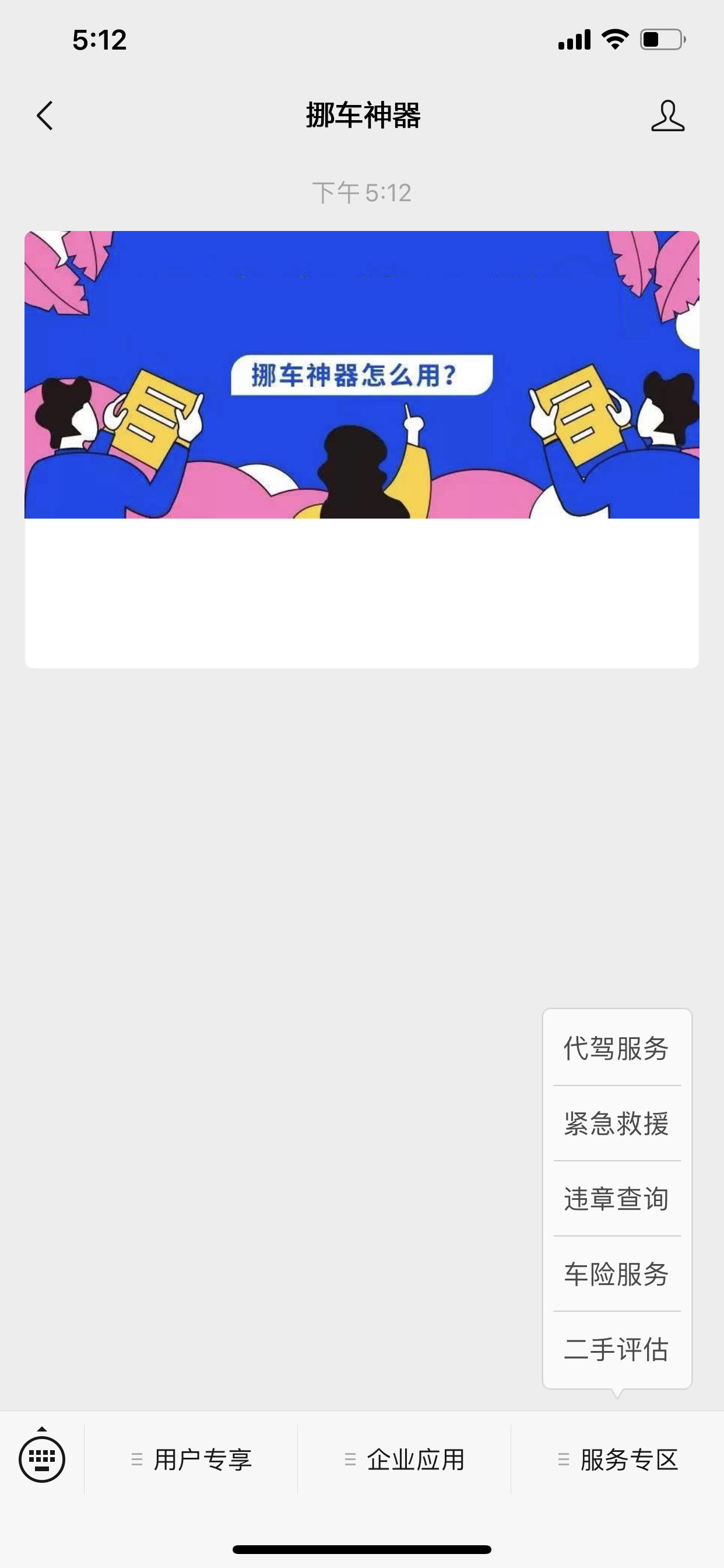Tap the submenu icon beside 服务专区
The height and width of the screenshot is (1568, 724).
tap(560, 1459)
